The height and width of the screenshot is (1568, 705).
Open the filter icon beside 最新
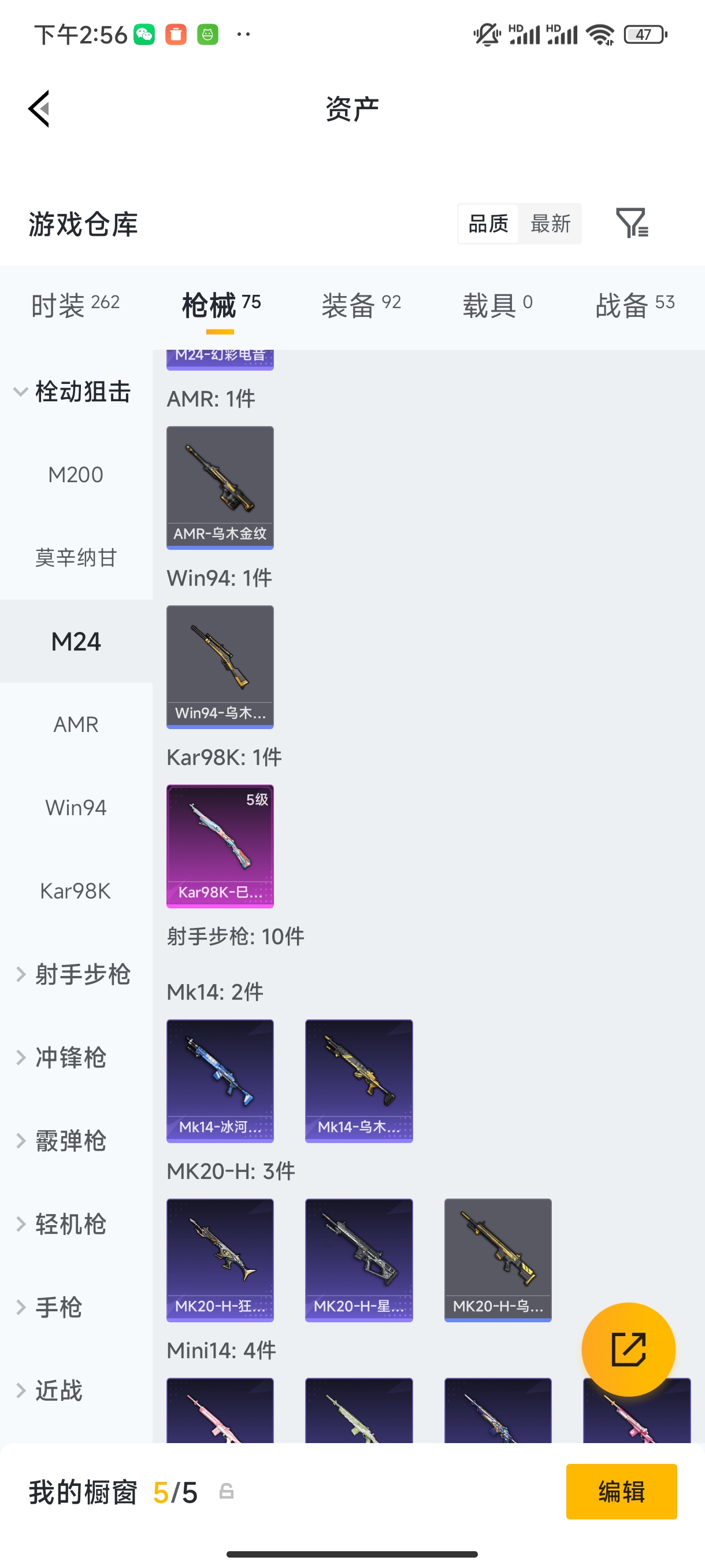(x=632, y=223)
